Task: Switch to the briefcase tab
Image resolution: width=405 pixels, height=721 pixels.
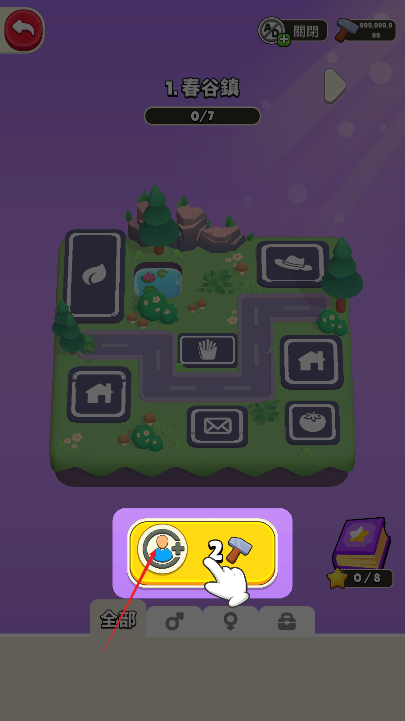Action: [x=286, y=622]
